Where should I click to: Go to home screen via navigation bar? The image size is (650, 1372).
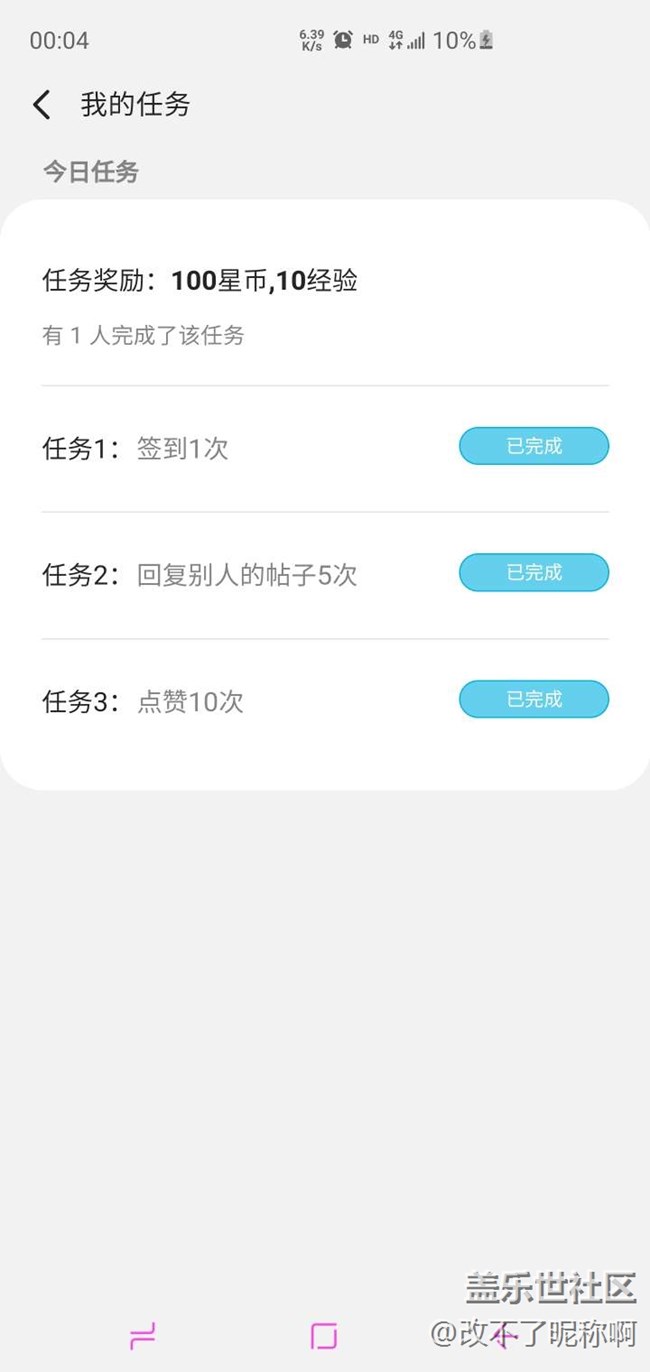(324, 1336)
